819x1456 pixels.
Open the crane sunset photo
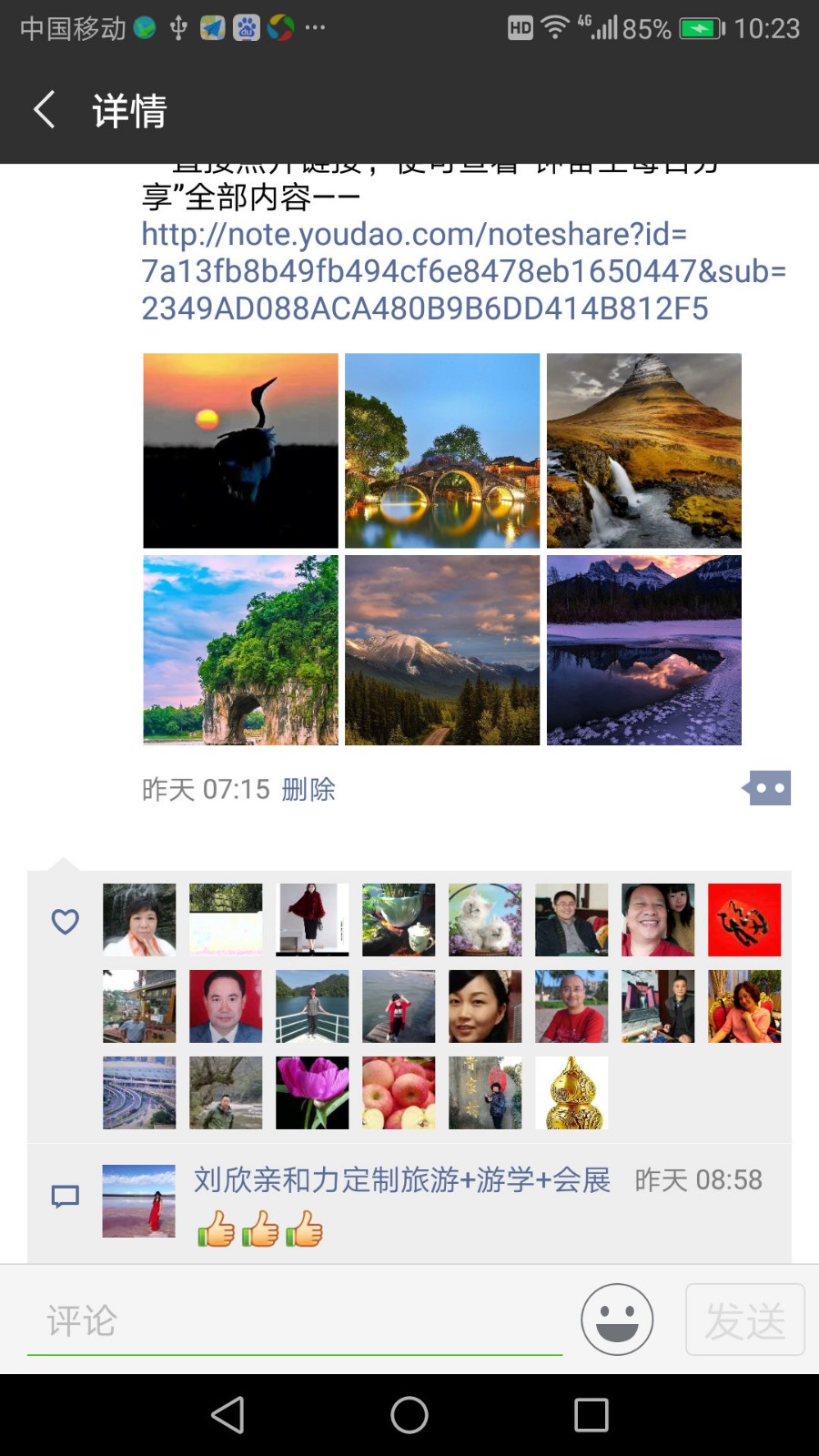tap(240, 450)
